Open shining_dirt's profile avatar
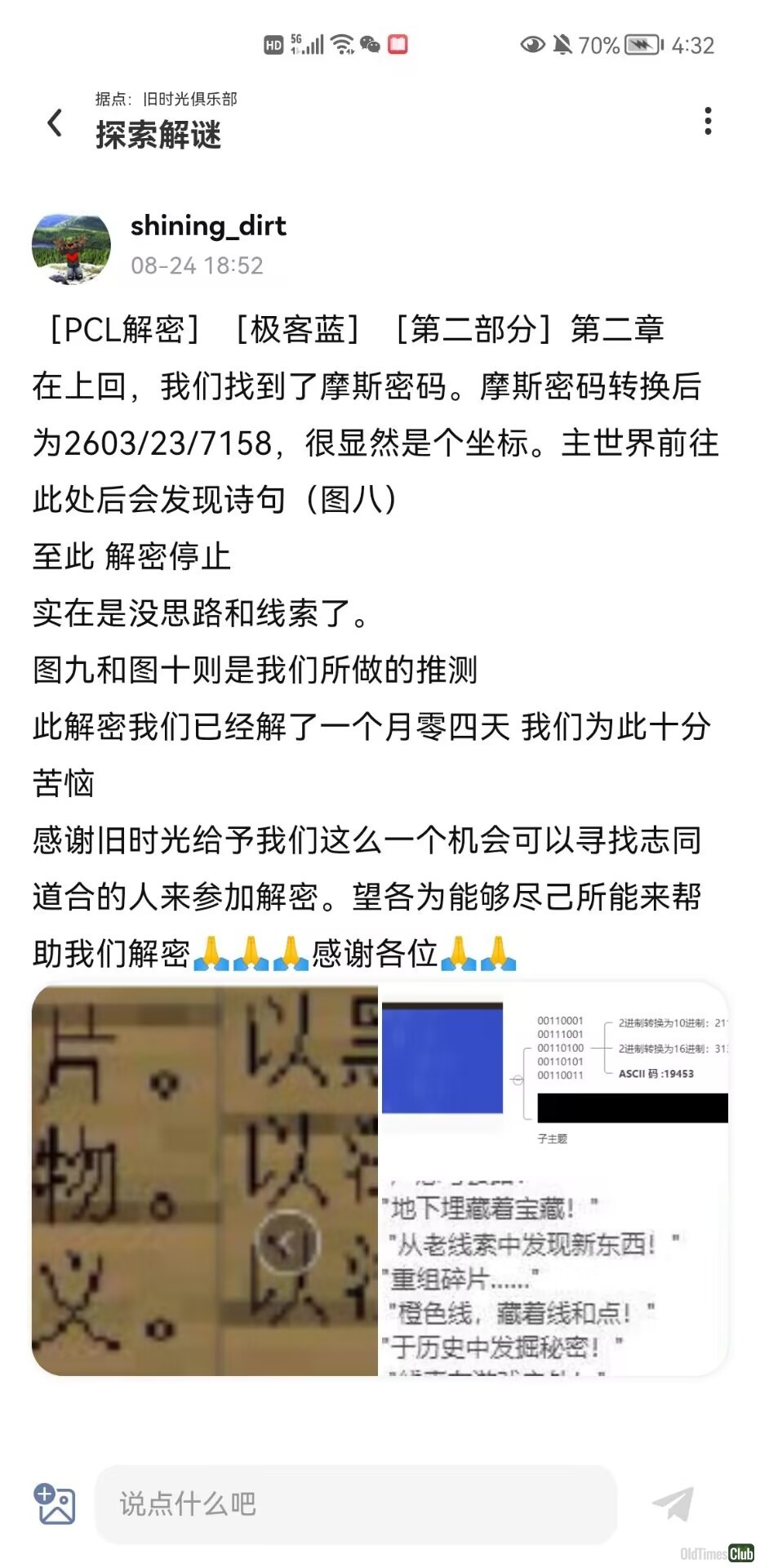Viewport: 760px width, 1568px height. pos(71,245)
